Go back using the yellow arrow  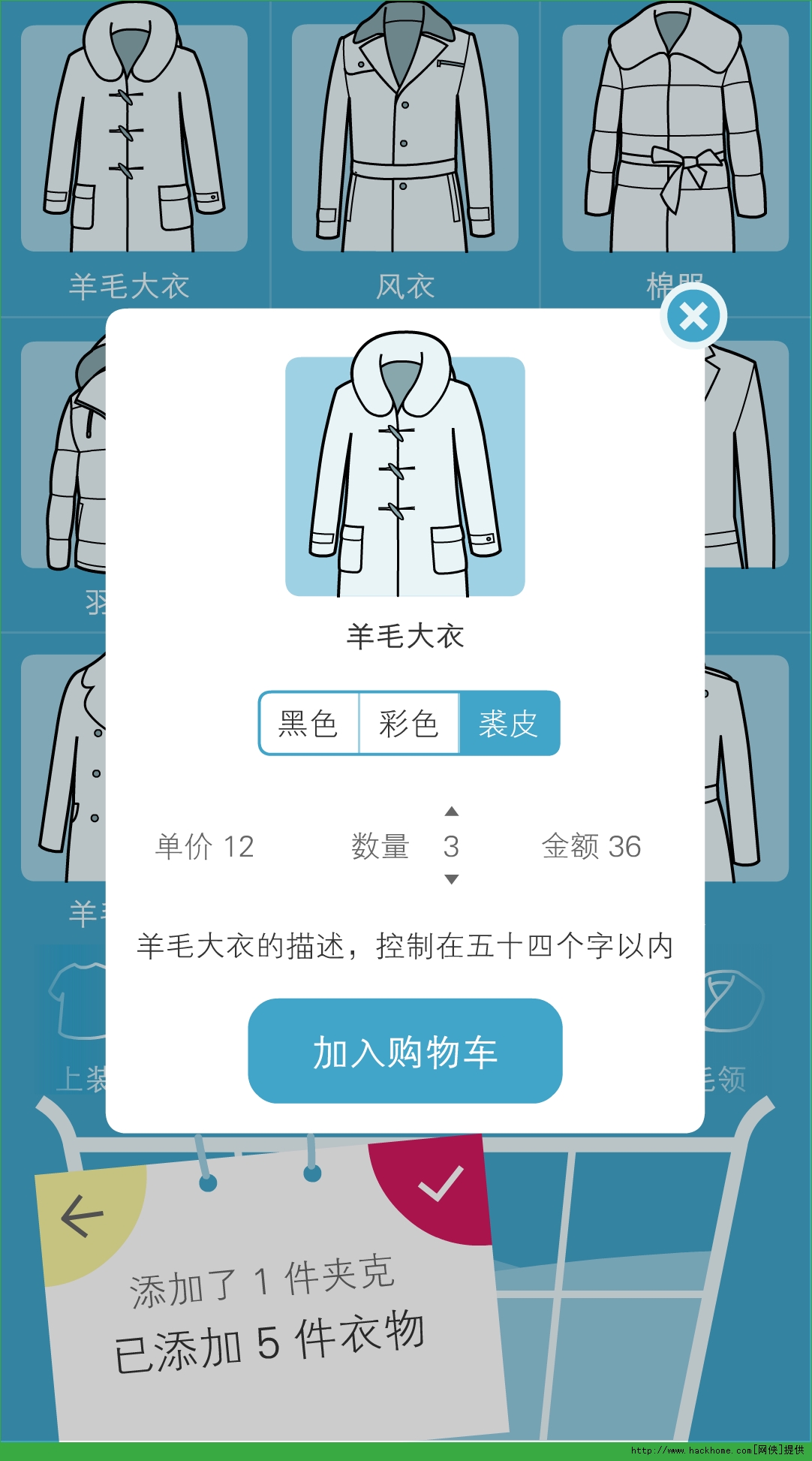[x=83, y=1215]
